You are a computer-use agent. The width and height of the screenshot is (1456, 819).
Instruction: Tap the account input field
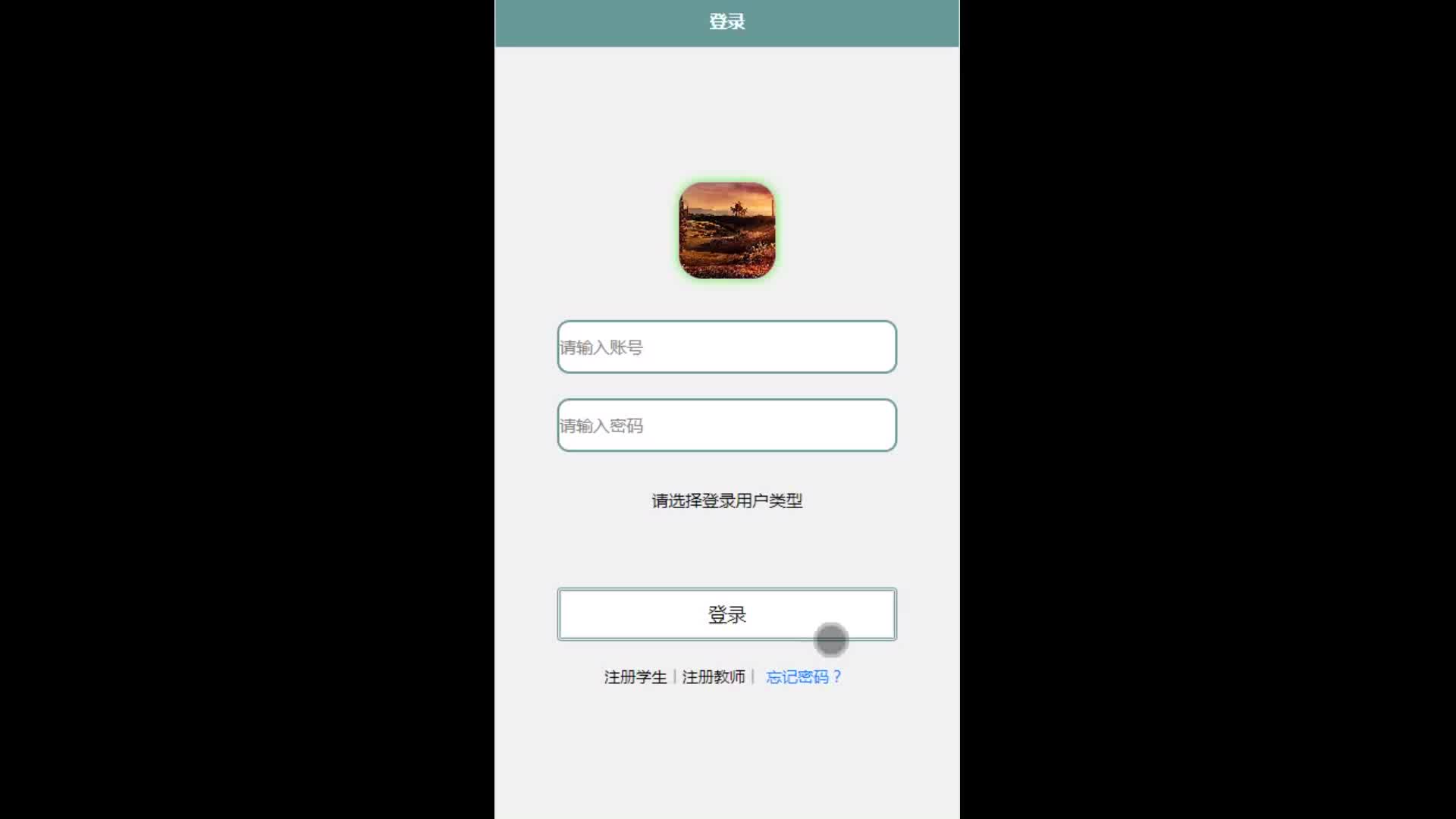click(726, 347)
